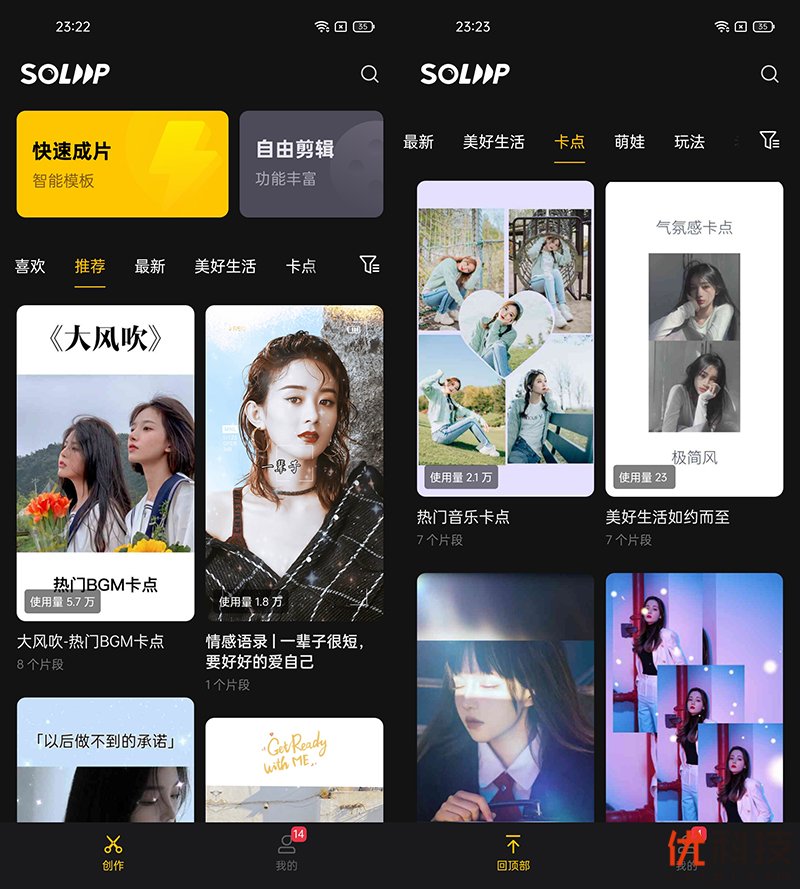Switch to the 喜欢 tab

click(30, 266)
